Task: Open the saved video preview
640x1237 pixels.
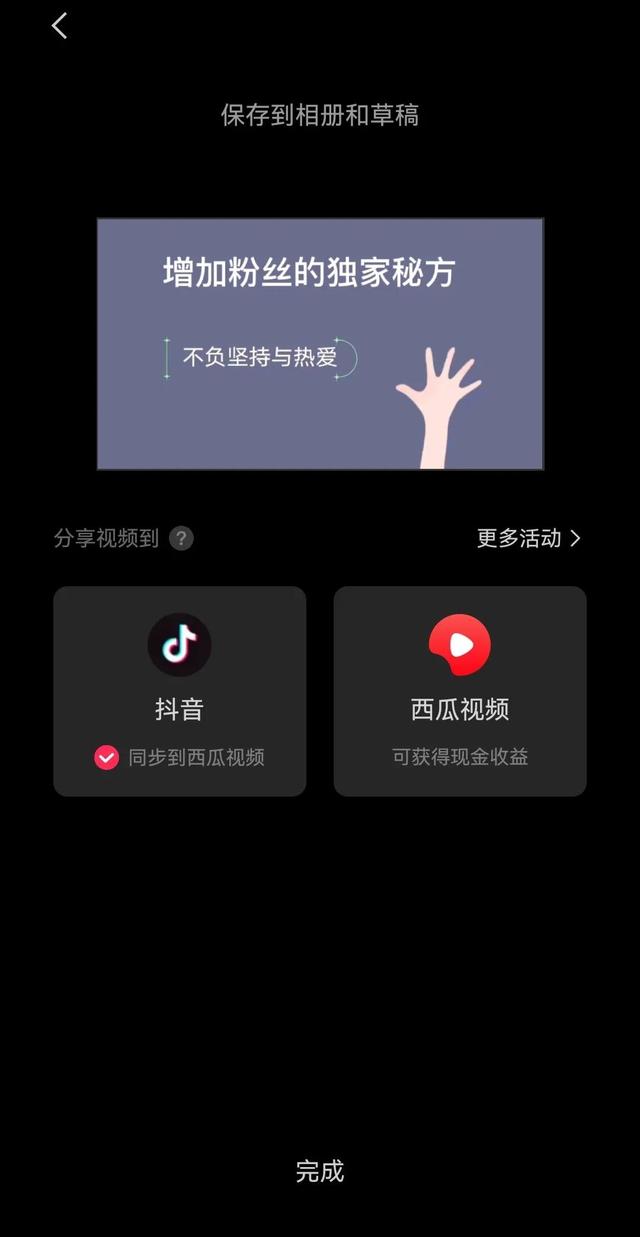Action: pyautogui.click(x=320, y=344)
